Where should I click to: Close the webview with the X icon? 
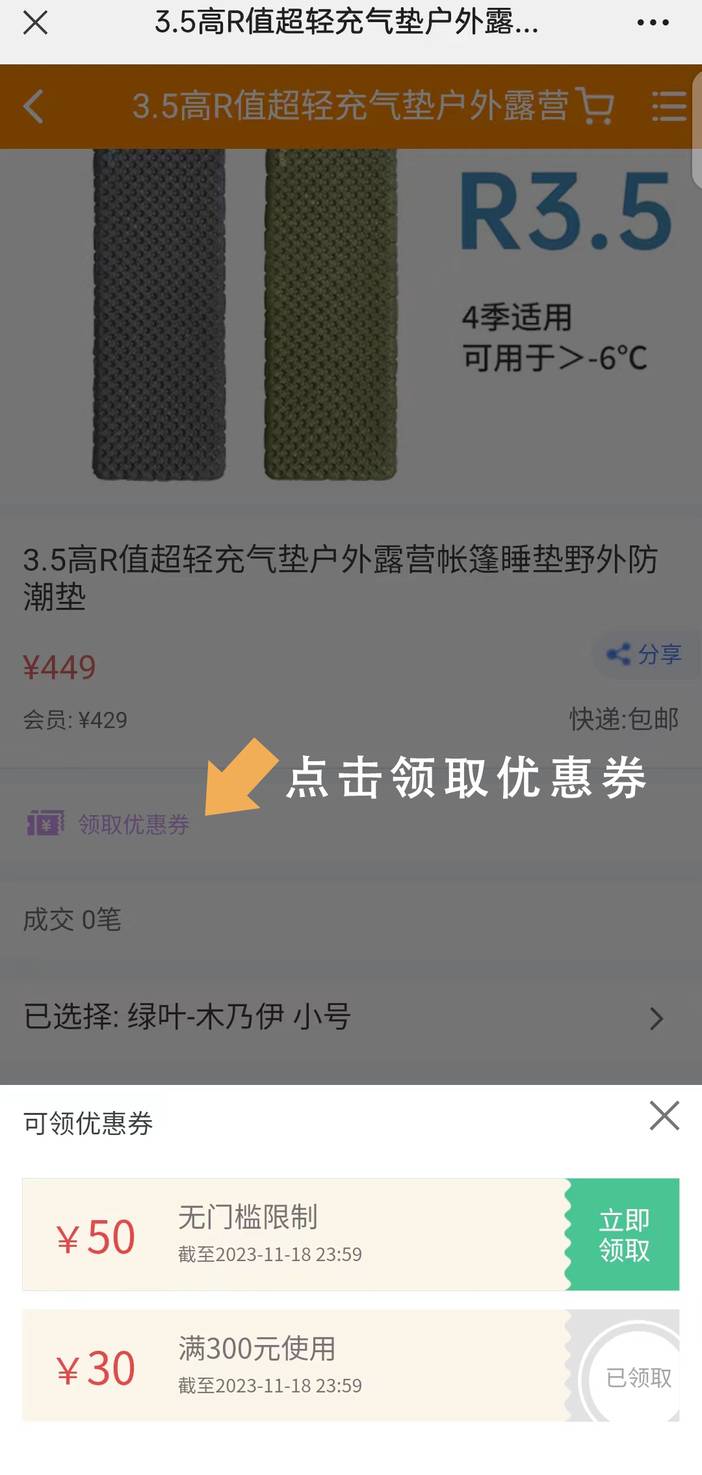pos(35,23)
